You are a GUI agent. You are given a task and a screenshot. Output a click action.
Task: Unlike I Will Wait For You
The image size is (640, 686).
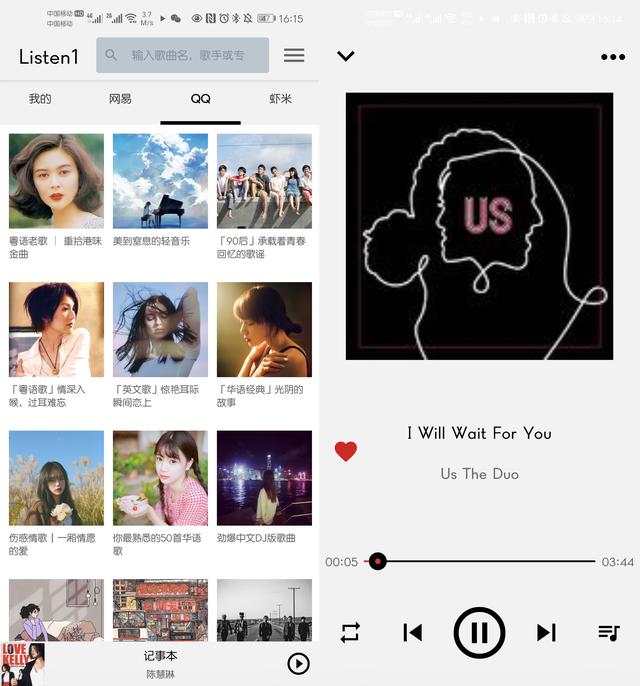346,452
